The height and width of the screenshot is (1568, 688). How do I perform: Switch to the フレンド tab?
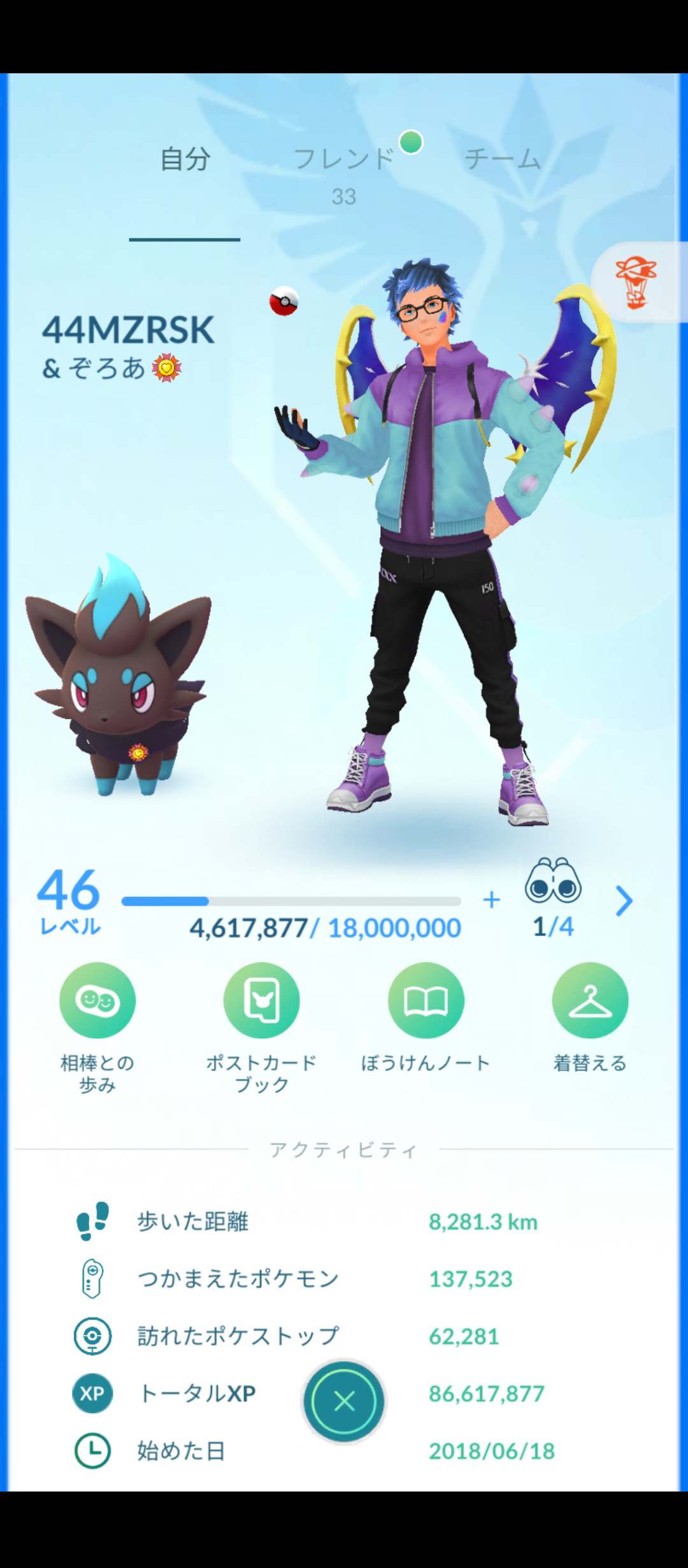tap(344, 159)
